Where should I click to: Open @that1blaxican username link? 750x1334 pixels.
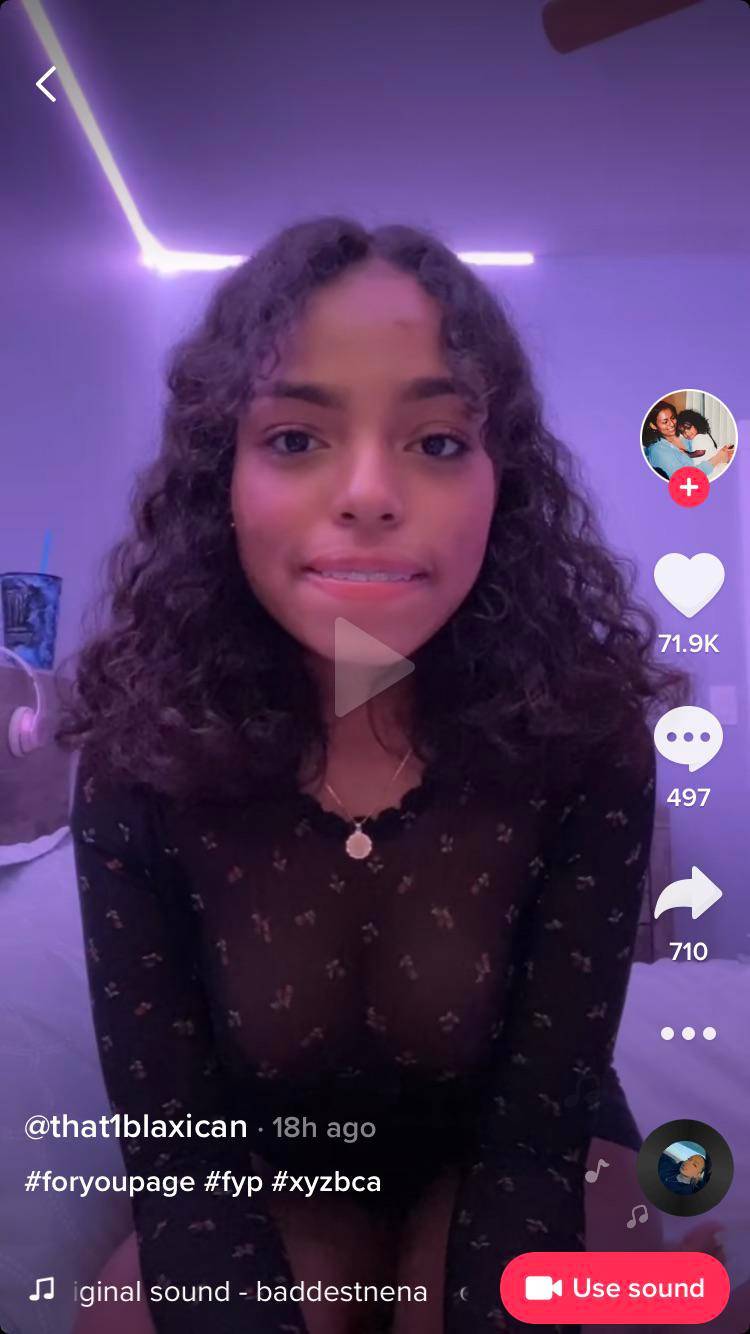click(136, 1127)
